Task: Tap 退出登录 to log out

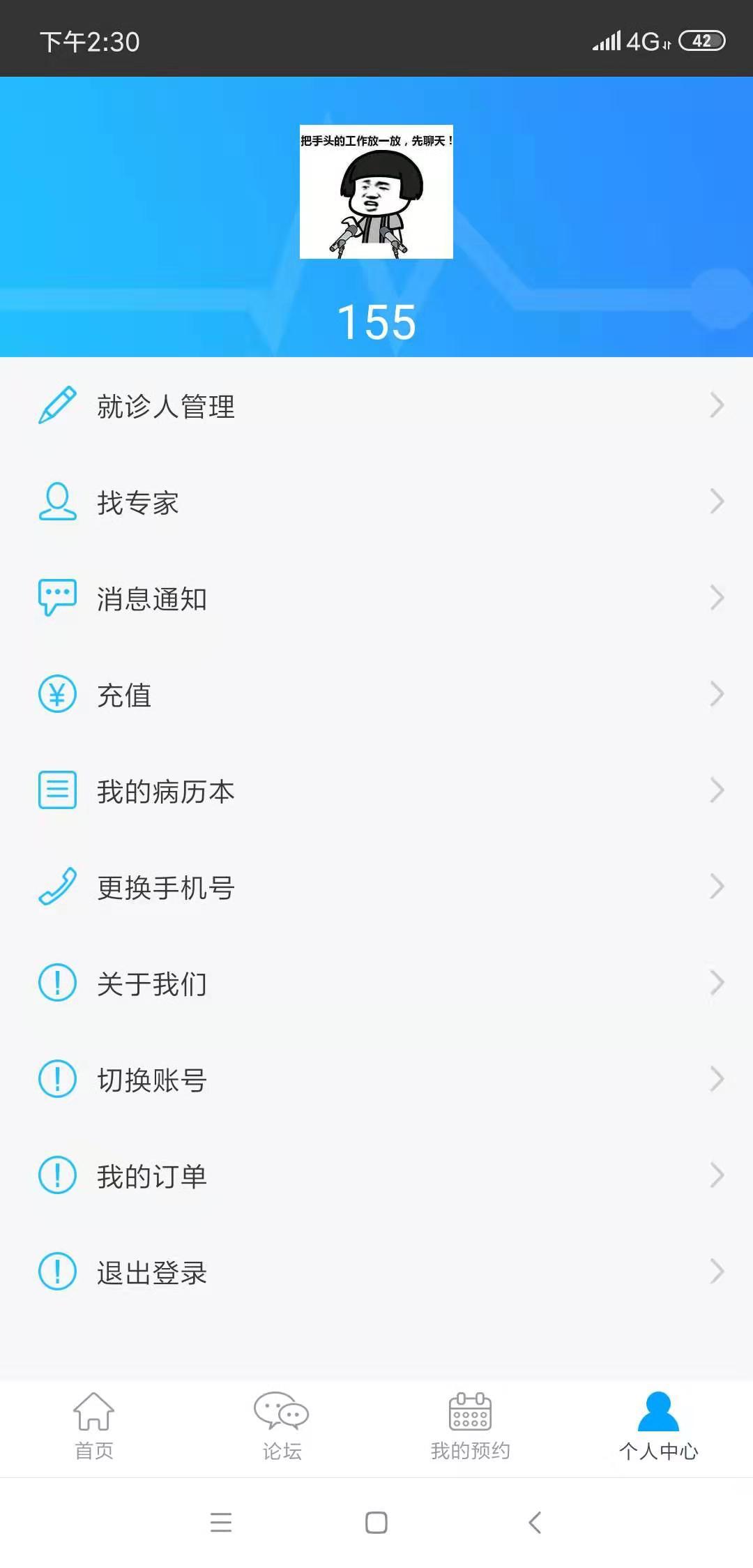Action: click(151, 1272)
